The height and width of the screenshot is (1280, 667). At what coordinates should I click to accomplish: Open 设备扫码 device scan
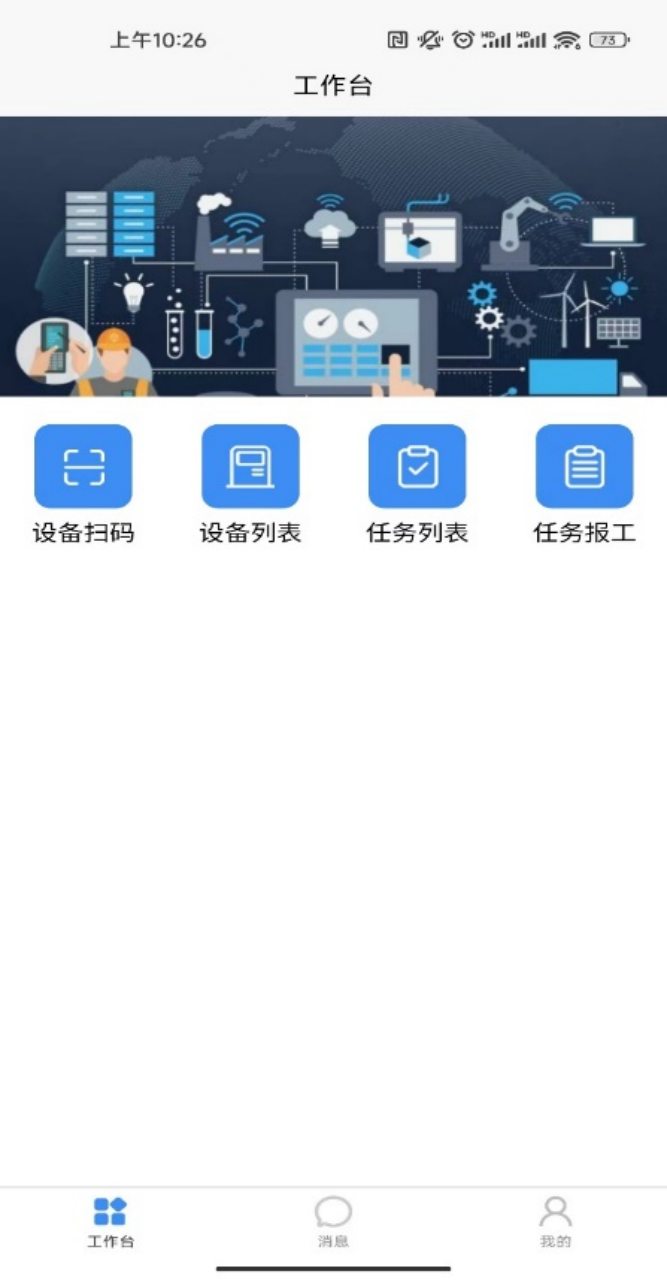(83, 467)
